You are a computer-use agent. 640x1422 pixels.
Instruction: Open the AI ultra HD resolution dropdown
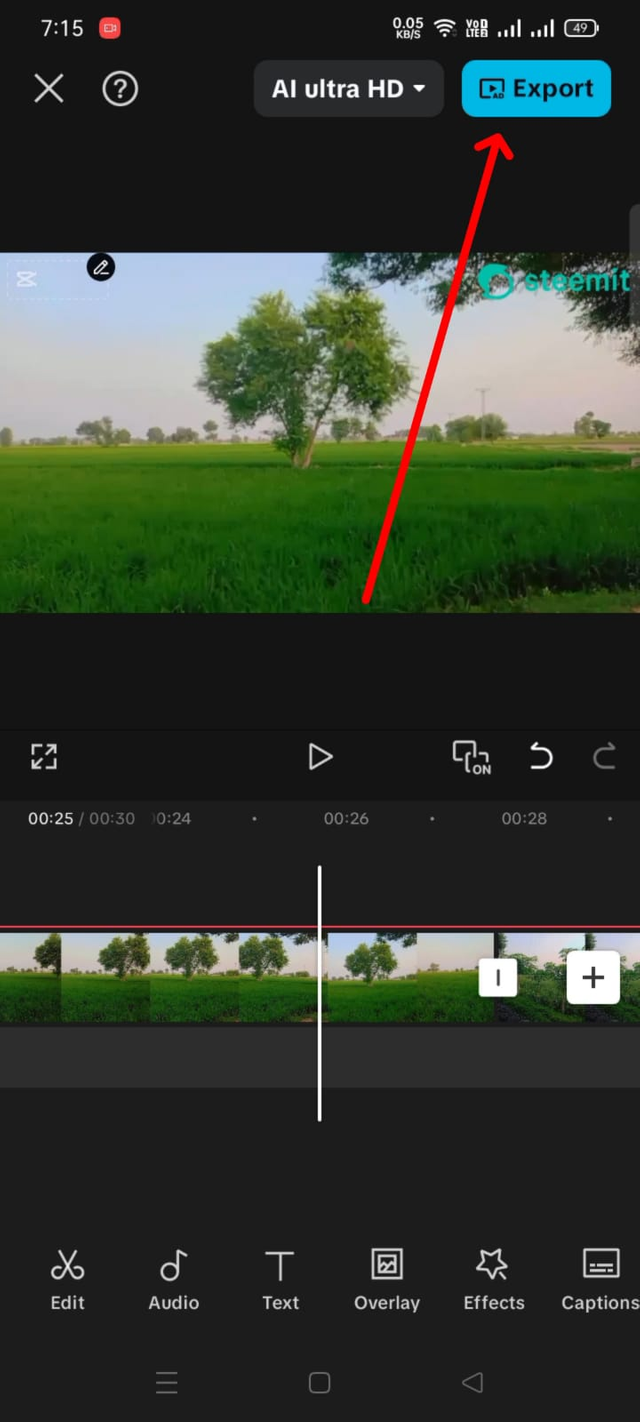348,89
